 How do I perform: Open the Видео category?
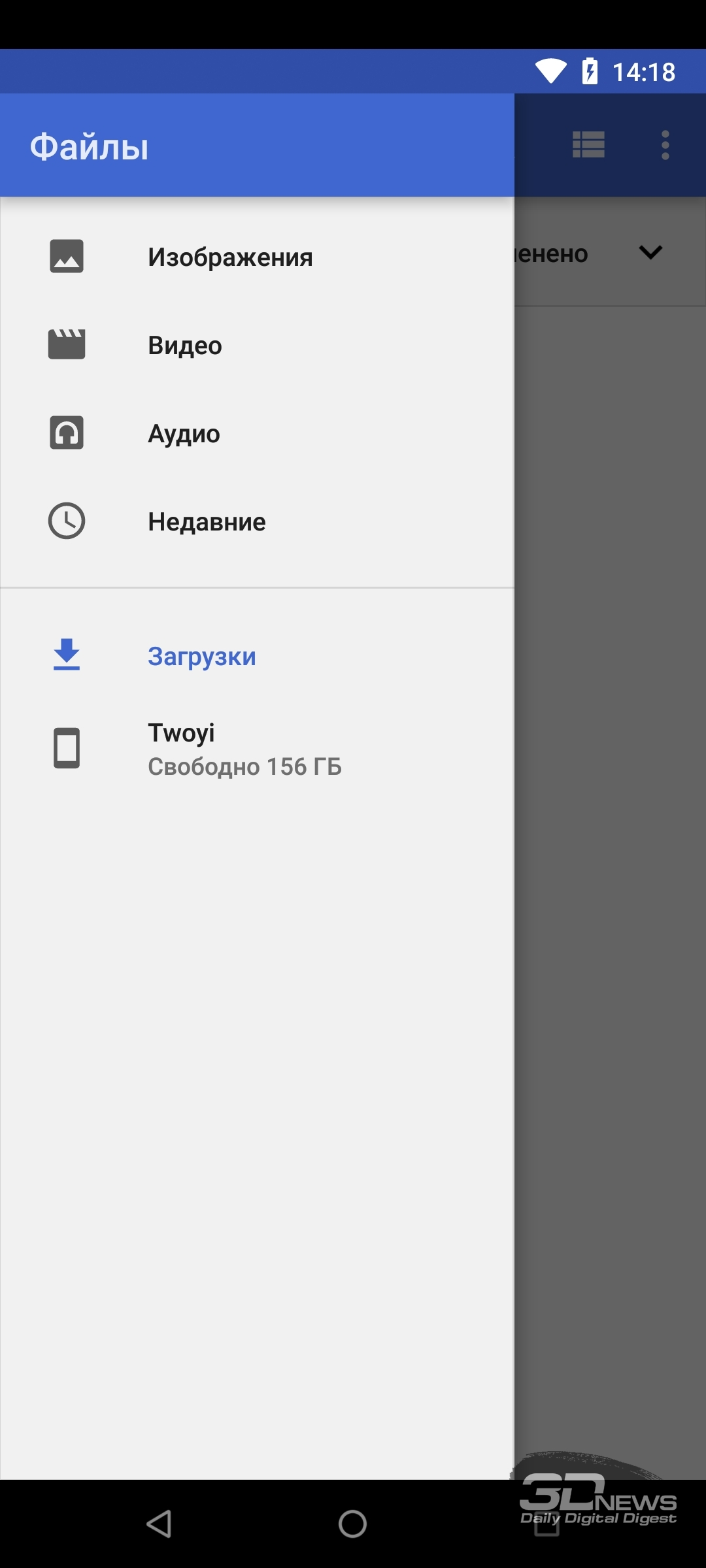click(x=185, y=345)
